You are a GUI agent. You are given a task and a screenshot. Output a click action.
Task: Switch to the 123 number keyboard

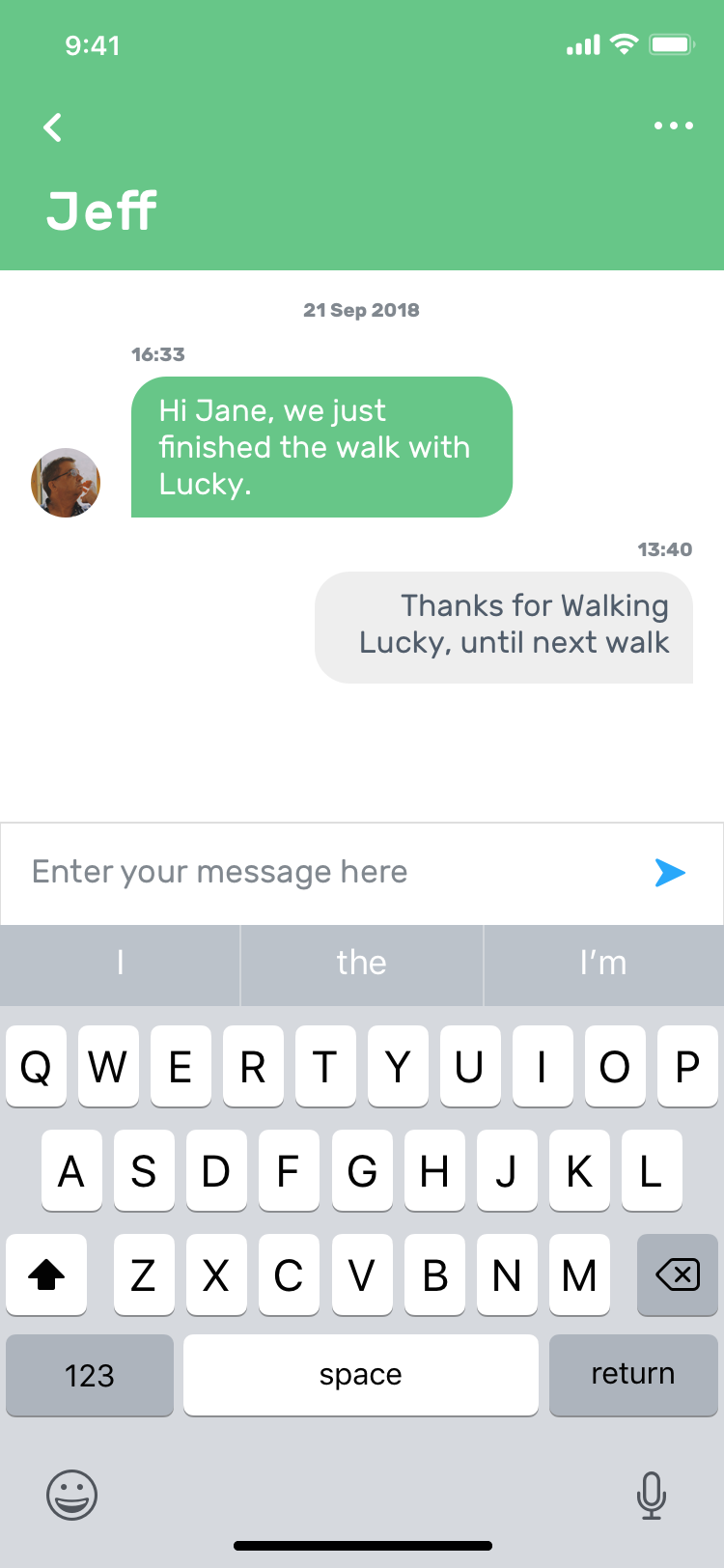pyautogui.click(x=90, y=1375)
